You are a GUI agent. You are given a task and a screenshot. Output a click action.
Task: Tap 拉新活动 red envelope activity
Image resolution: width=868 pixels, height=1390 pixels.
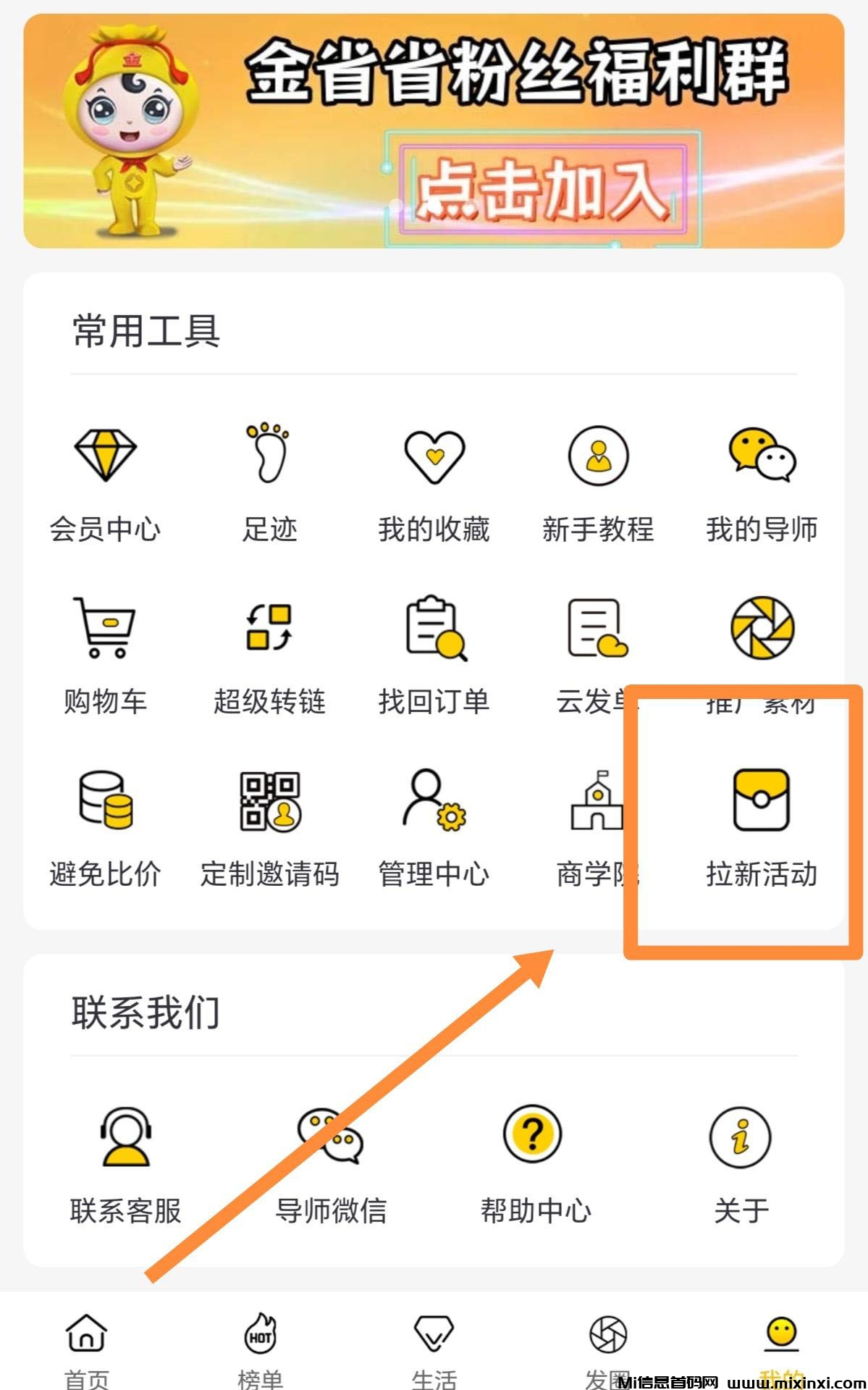click(761, 826)
